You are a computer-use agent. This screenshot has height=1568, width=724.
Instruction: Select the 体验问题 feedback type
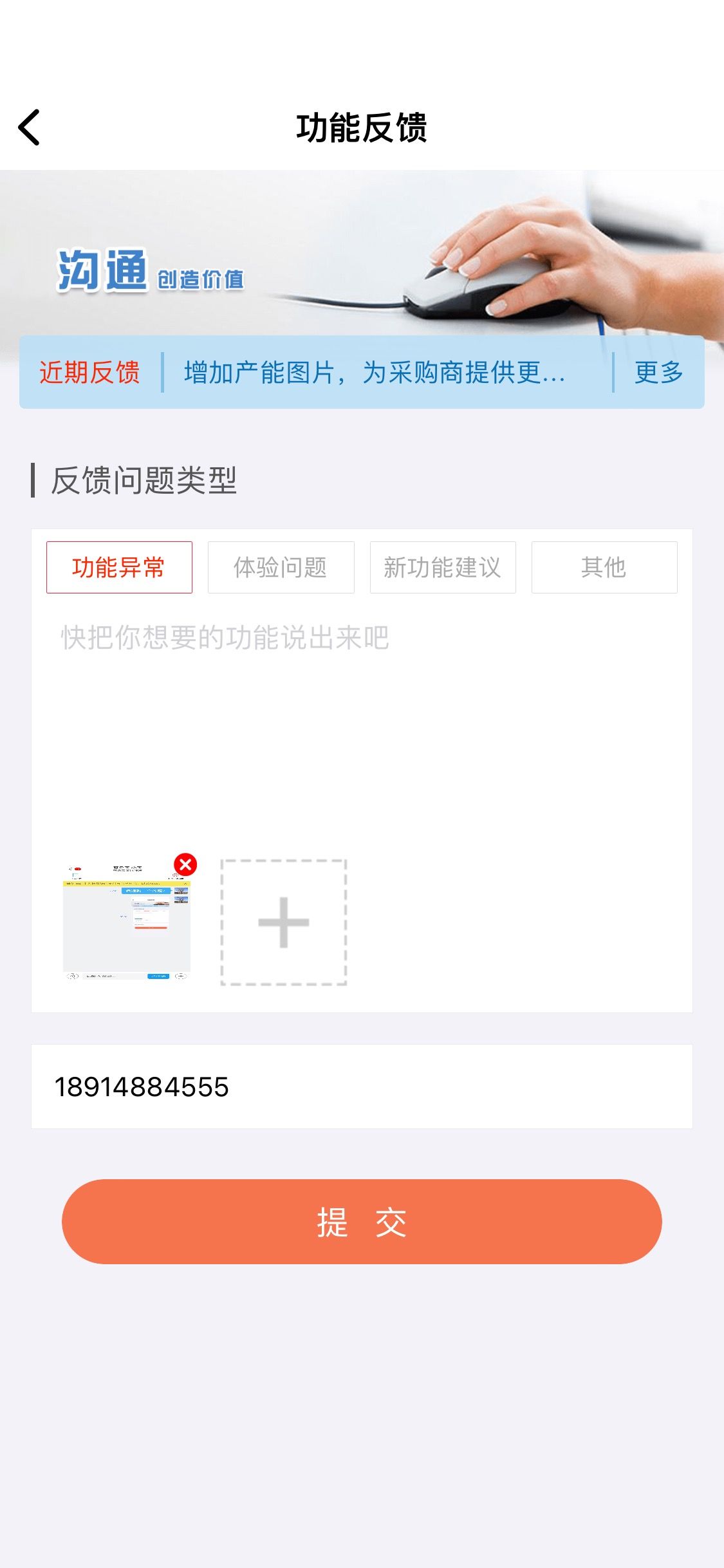tap(281, 567)
